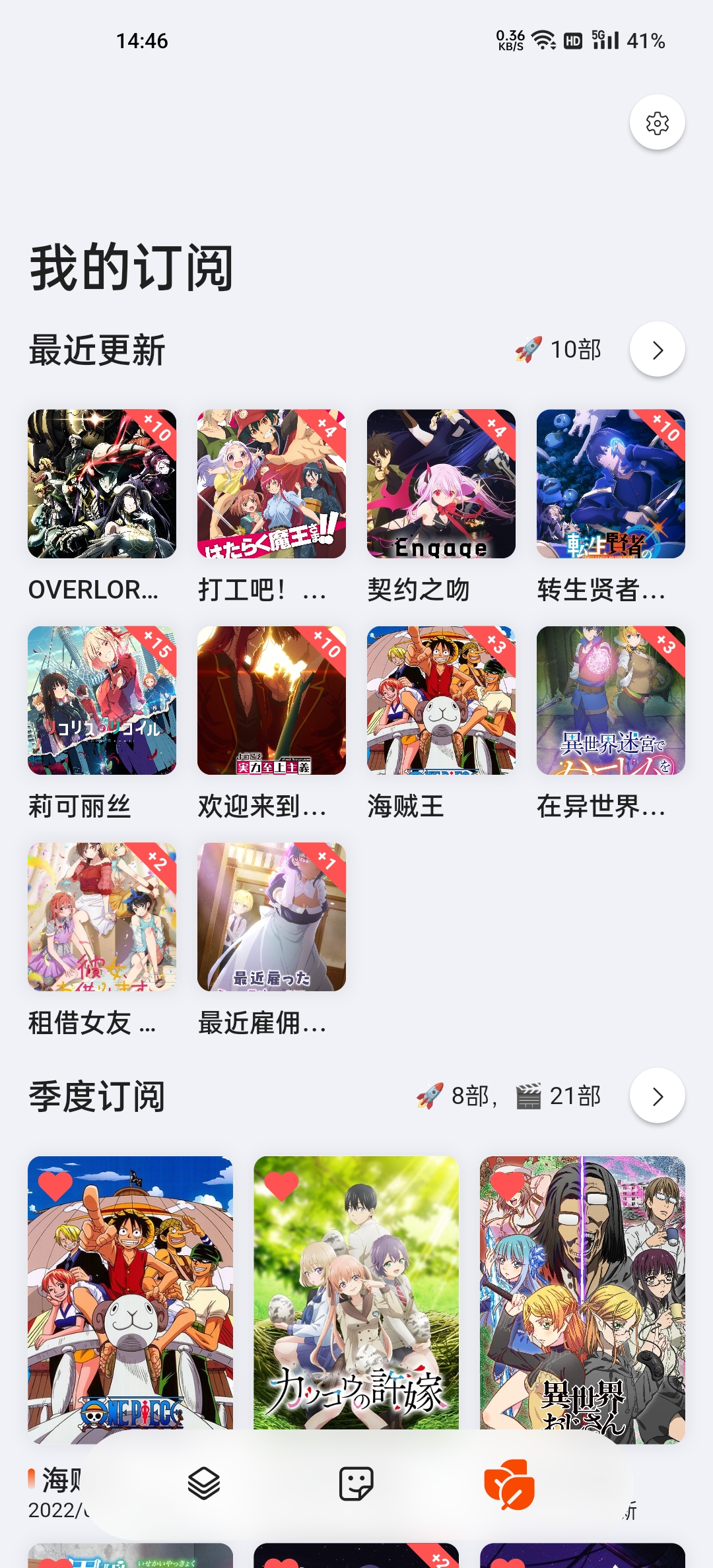Screen dimensions: 713x1568
Task: Open the 異世界おじさん seasonal card
Action: click(x=582, y=1292)
